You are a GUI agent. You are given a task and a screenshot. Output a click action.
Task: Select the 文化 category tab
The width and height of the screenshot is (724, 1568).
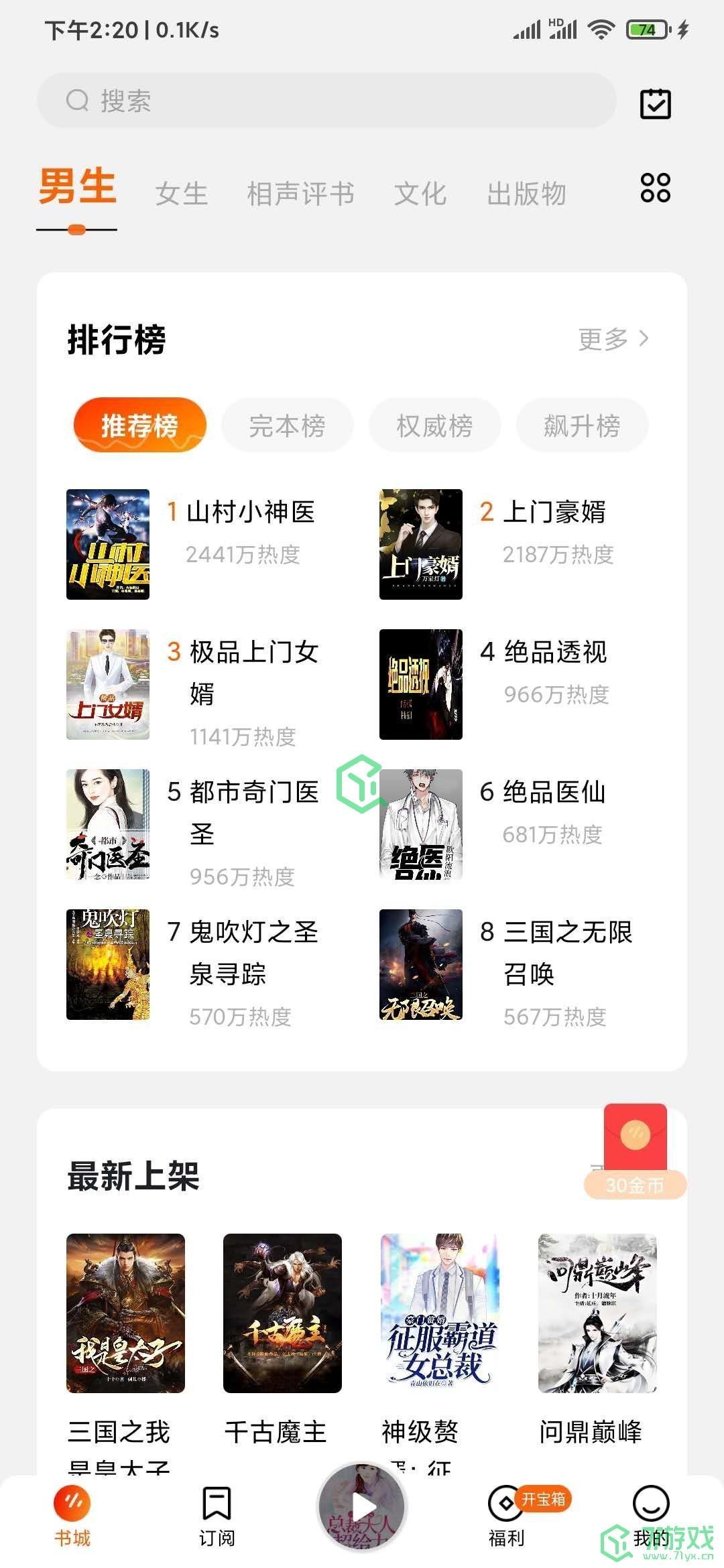tap(420, 194)
